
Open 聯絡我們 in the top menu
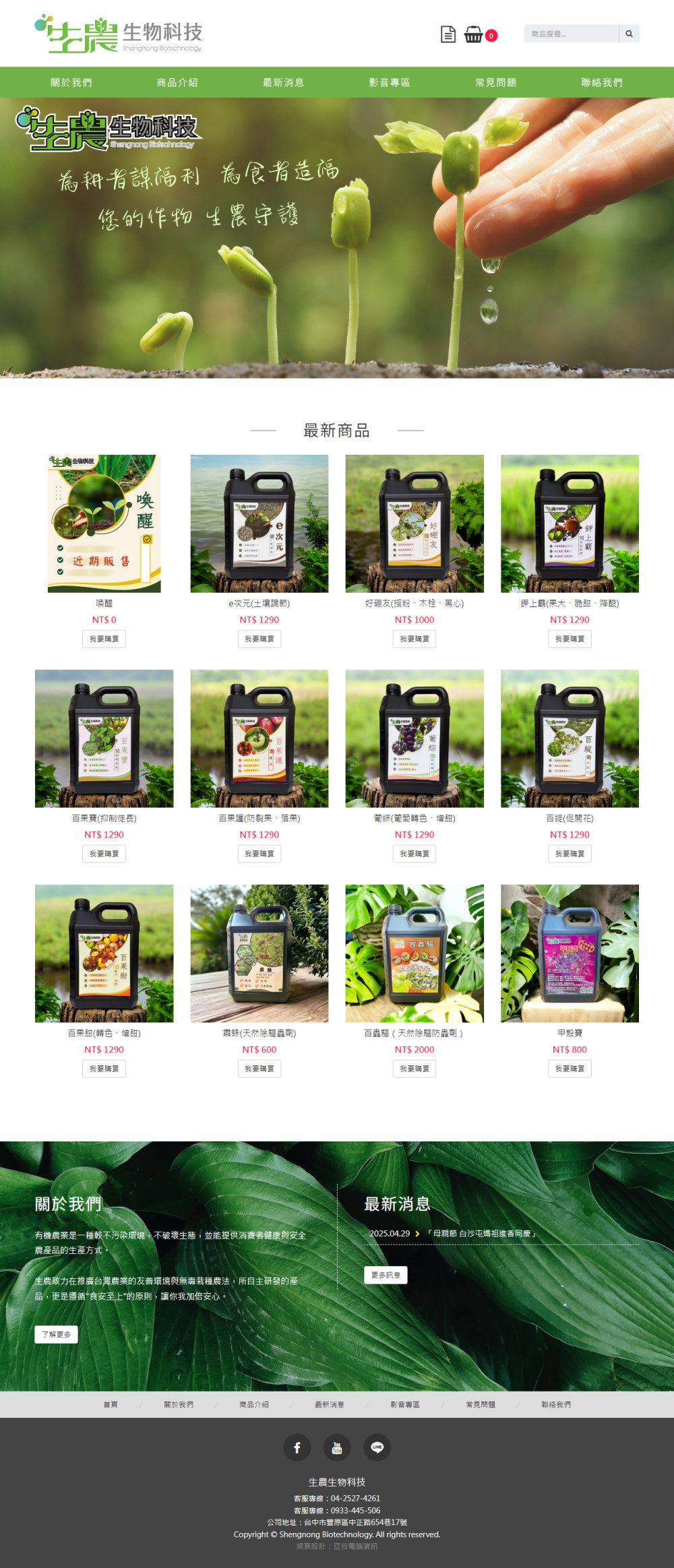point(602,82)
